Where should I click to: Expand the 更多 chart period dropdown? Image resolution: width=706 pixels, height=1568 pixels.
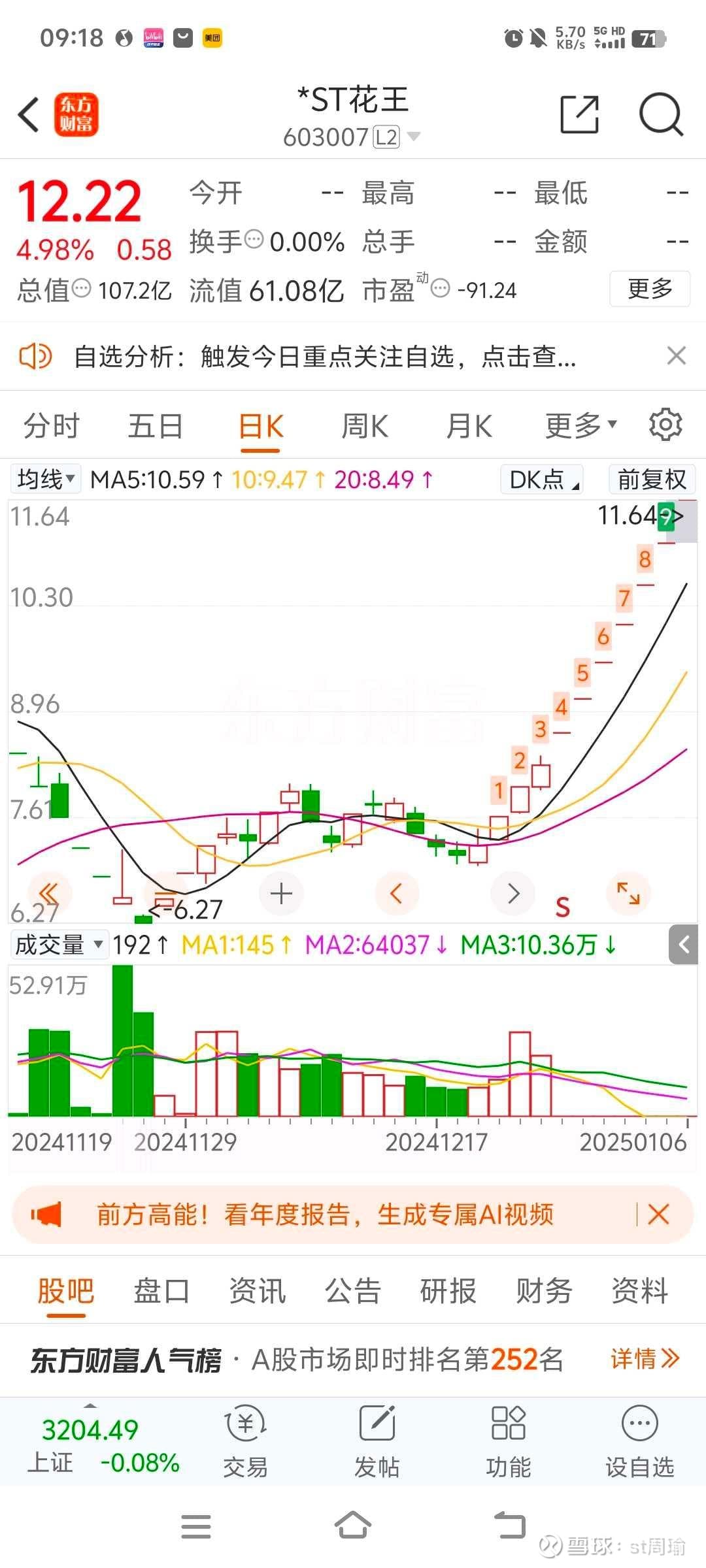click(580, 426)
